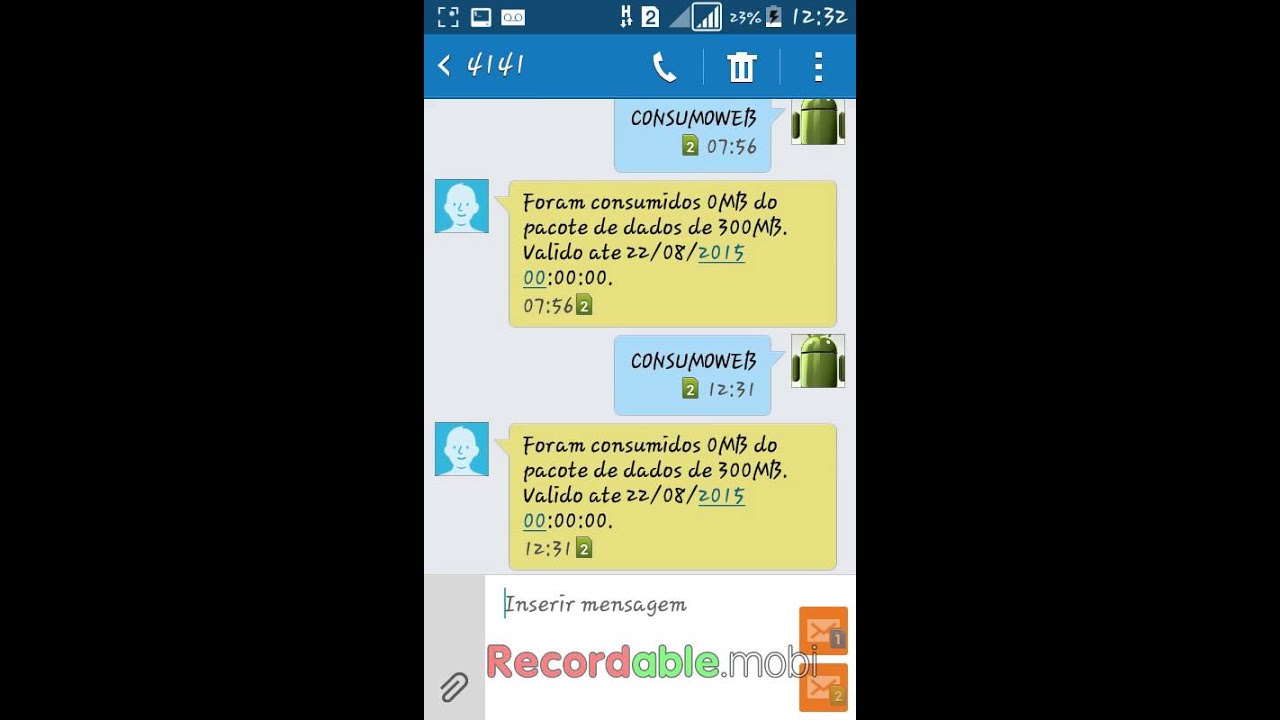Send message using SIM 2 button
1280x720 pixels.
pos(823,688)
